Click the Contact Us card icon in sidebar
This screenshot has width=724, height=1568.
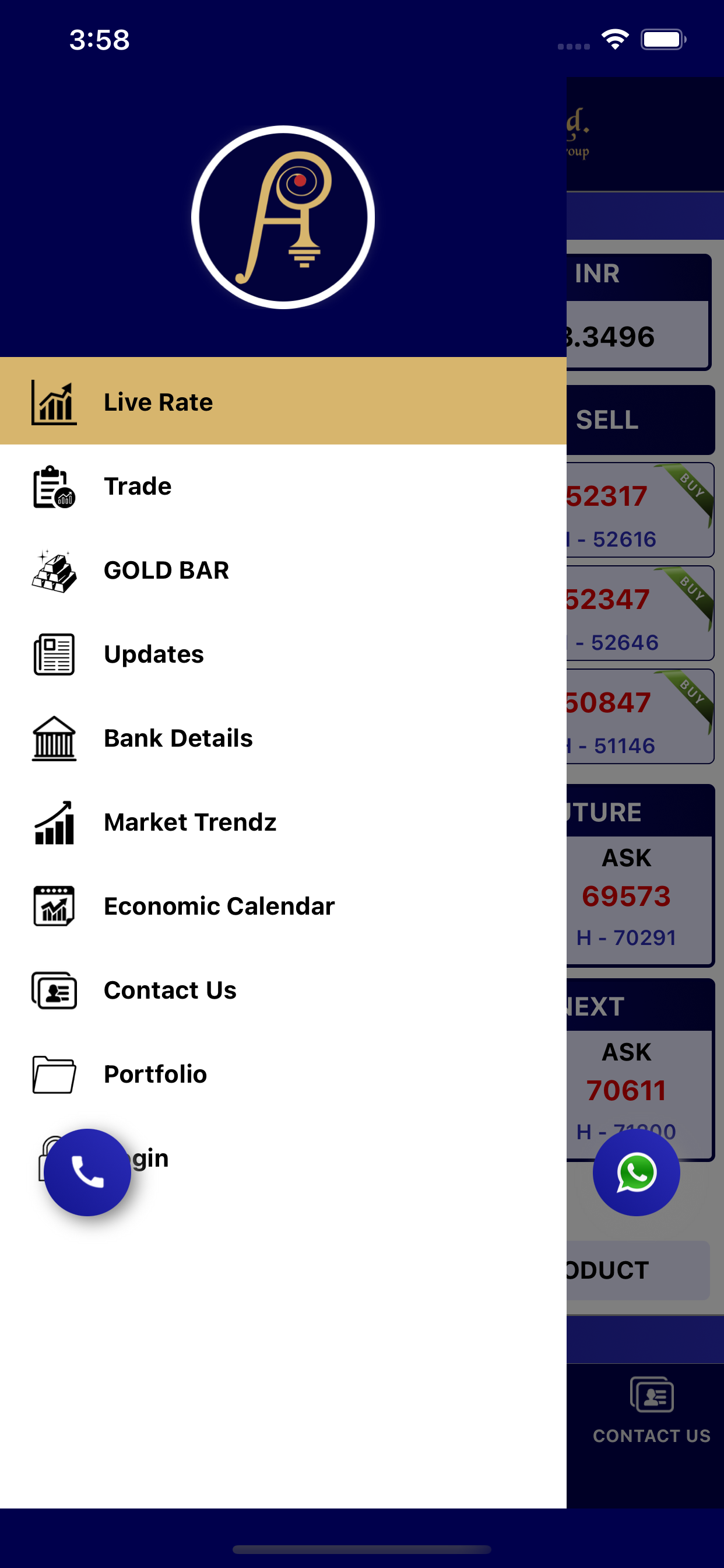[x=54, y=991]
